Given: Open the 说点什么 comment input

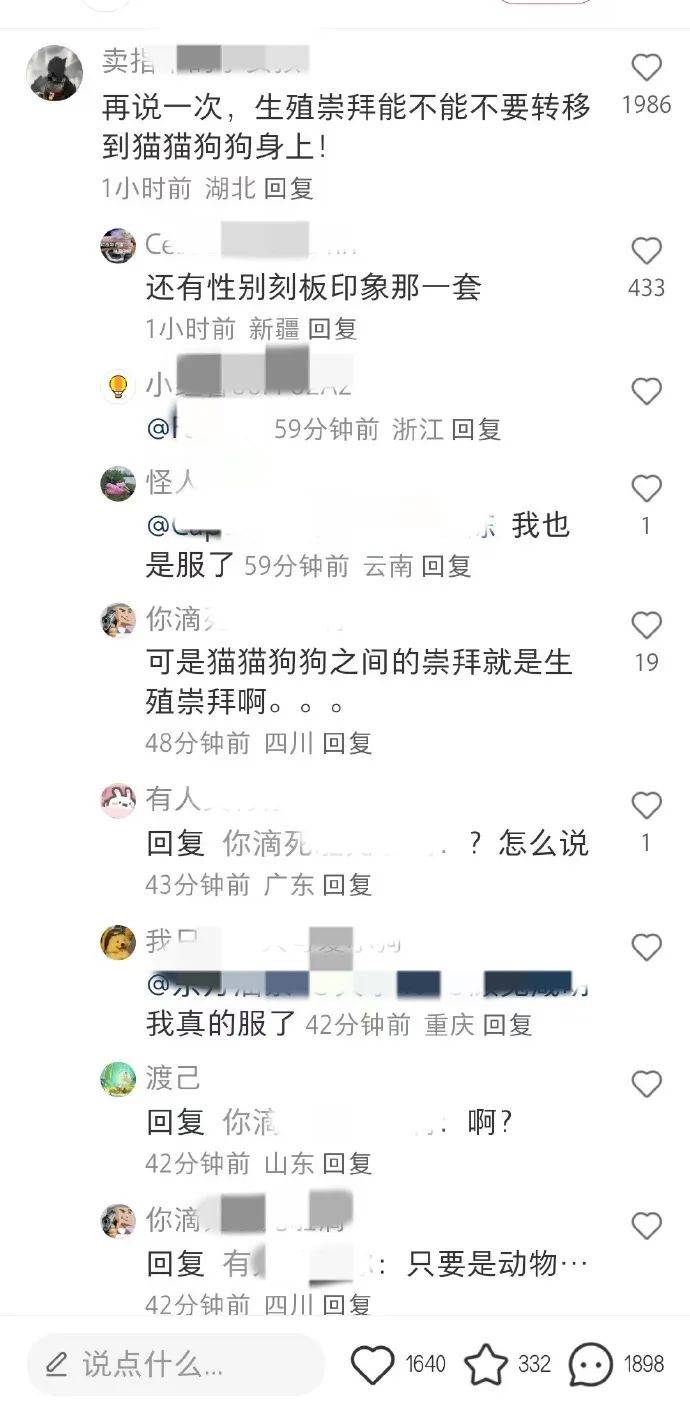Looking at the screenshot, I should pos(175,1364).
